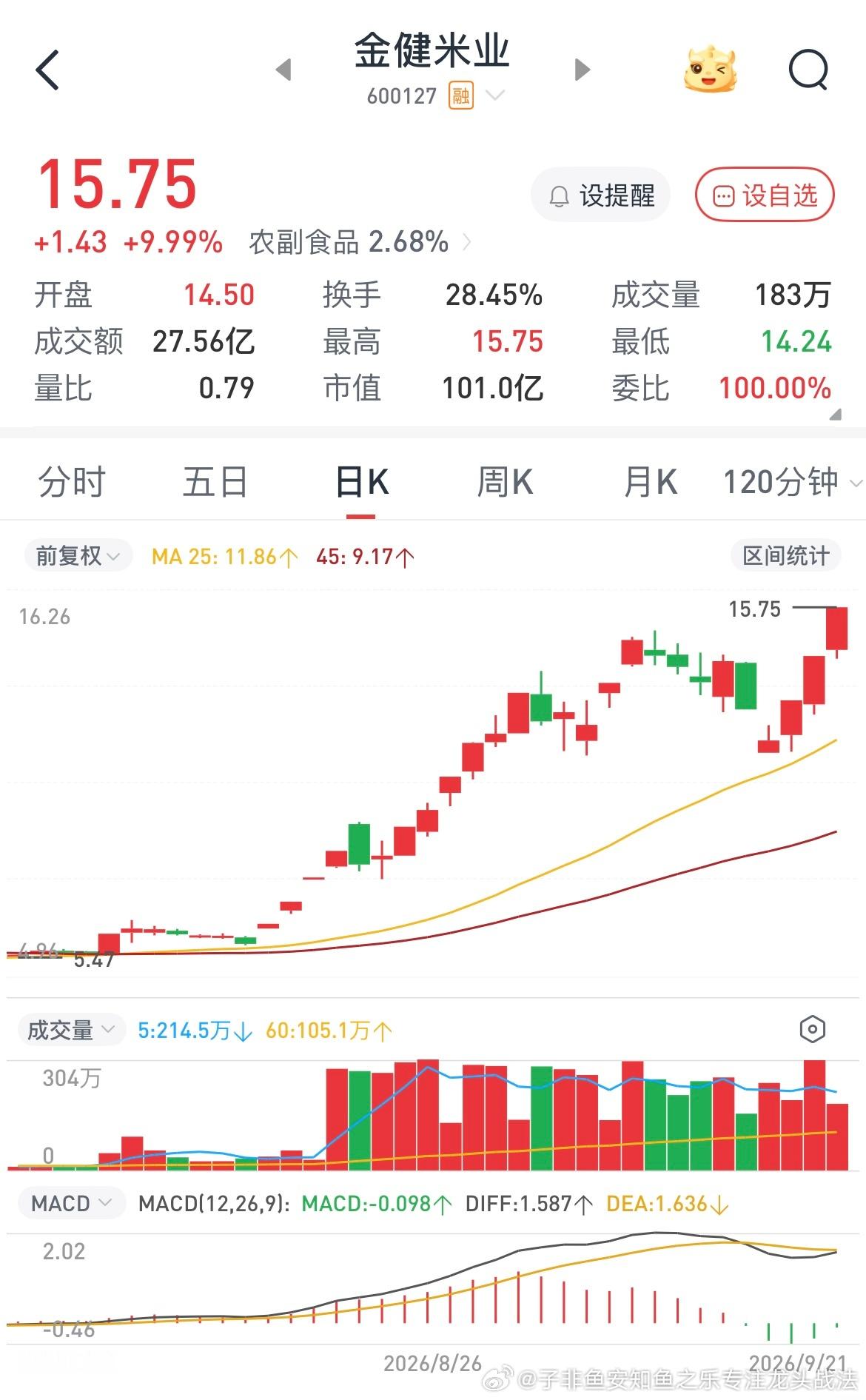Select the 日K chart tab
The height and width of the screenshot is (1400, 866).
[x=362, y=482]
